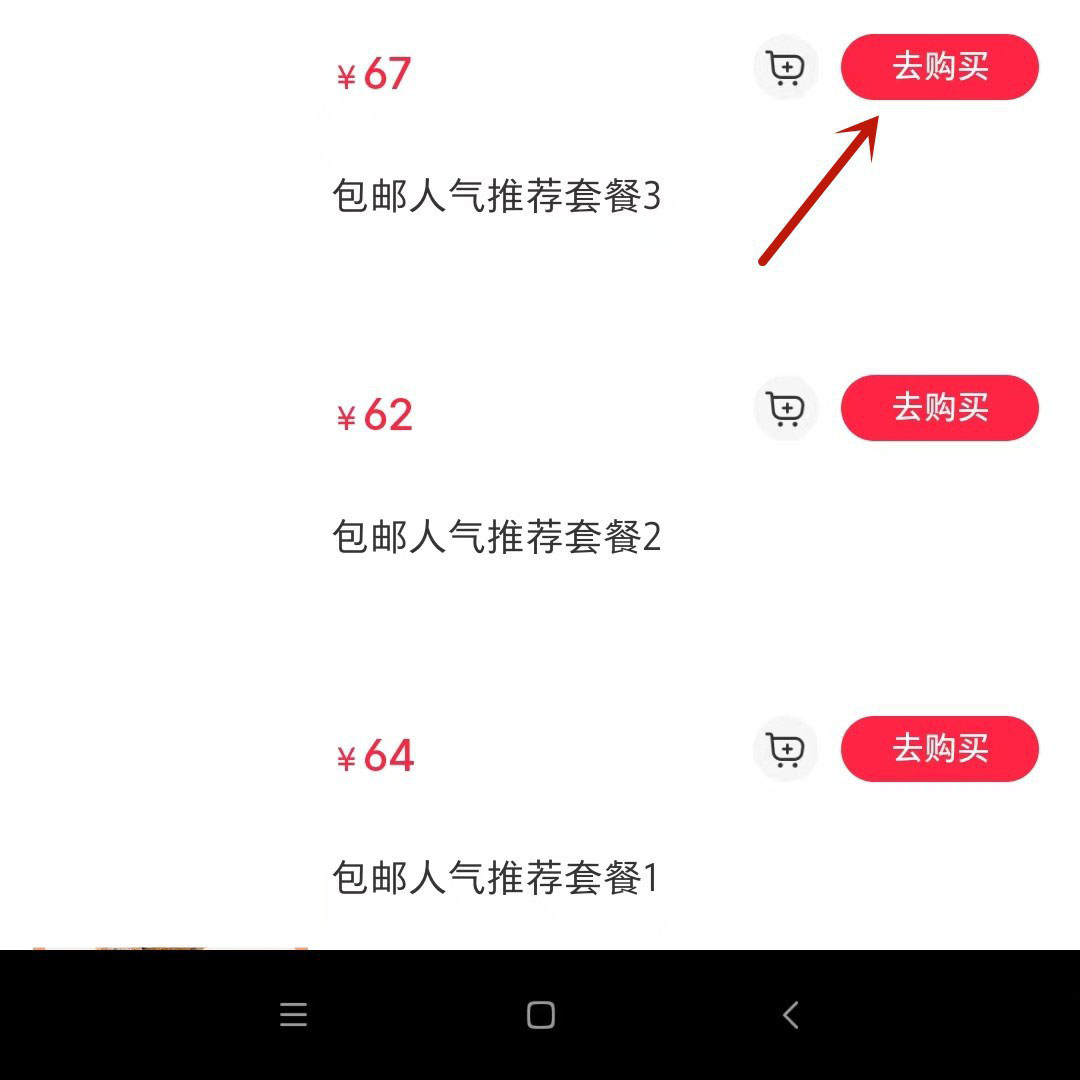Tap 去购买 beside the ¥64 price

939,749
